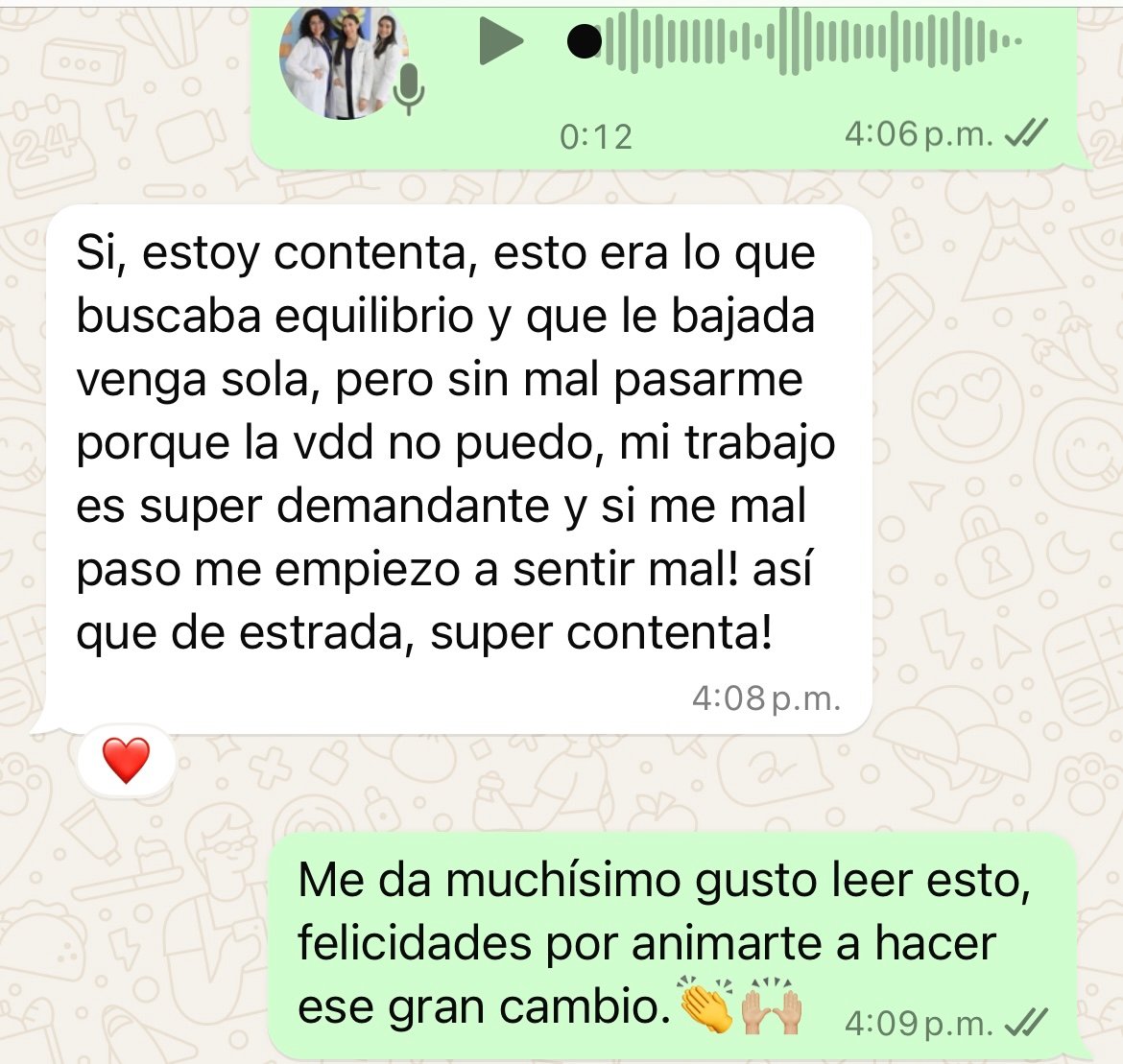Tap the voice message waveform seek dot
Image resolution: width=1123 pixels, height=1064 pixels.
coord(584,41)
